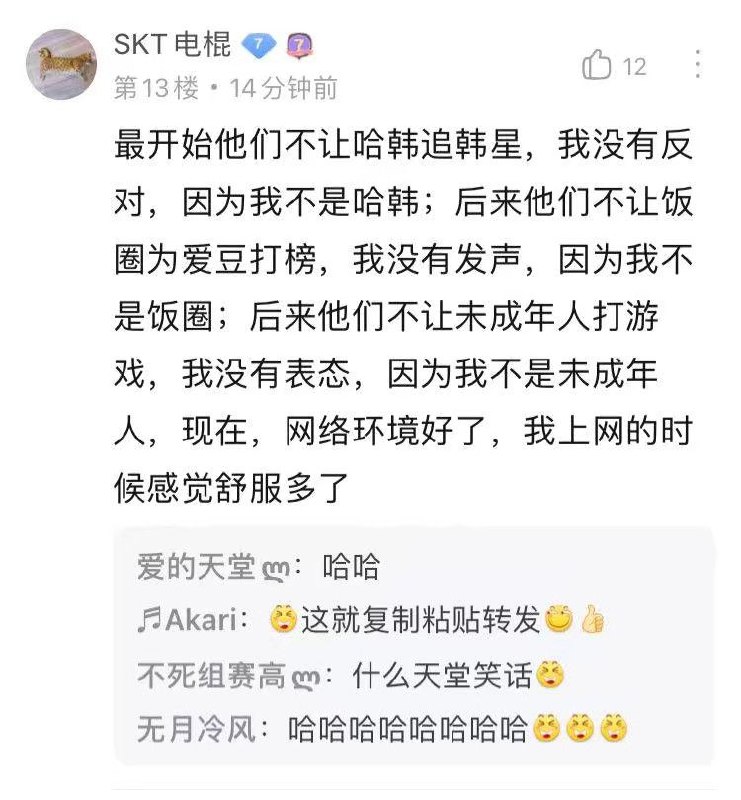Screen dimensions: 741x800
Task: Open overflow menu on SKT 电棍's comment
Action: [698, 66]
